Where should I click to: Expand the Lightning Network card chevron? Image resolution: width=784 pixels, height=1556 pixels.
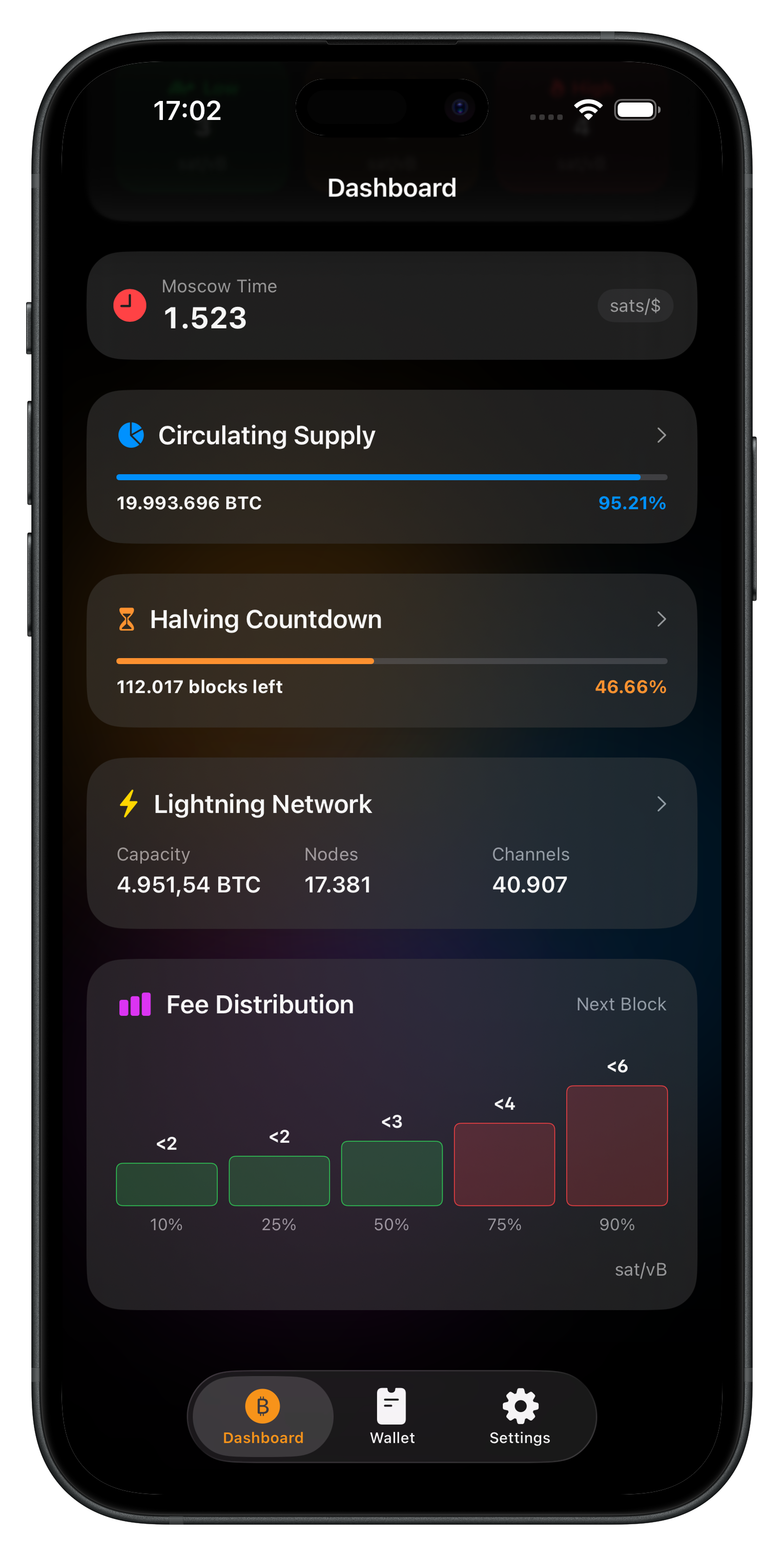[662, 804]
